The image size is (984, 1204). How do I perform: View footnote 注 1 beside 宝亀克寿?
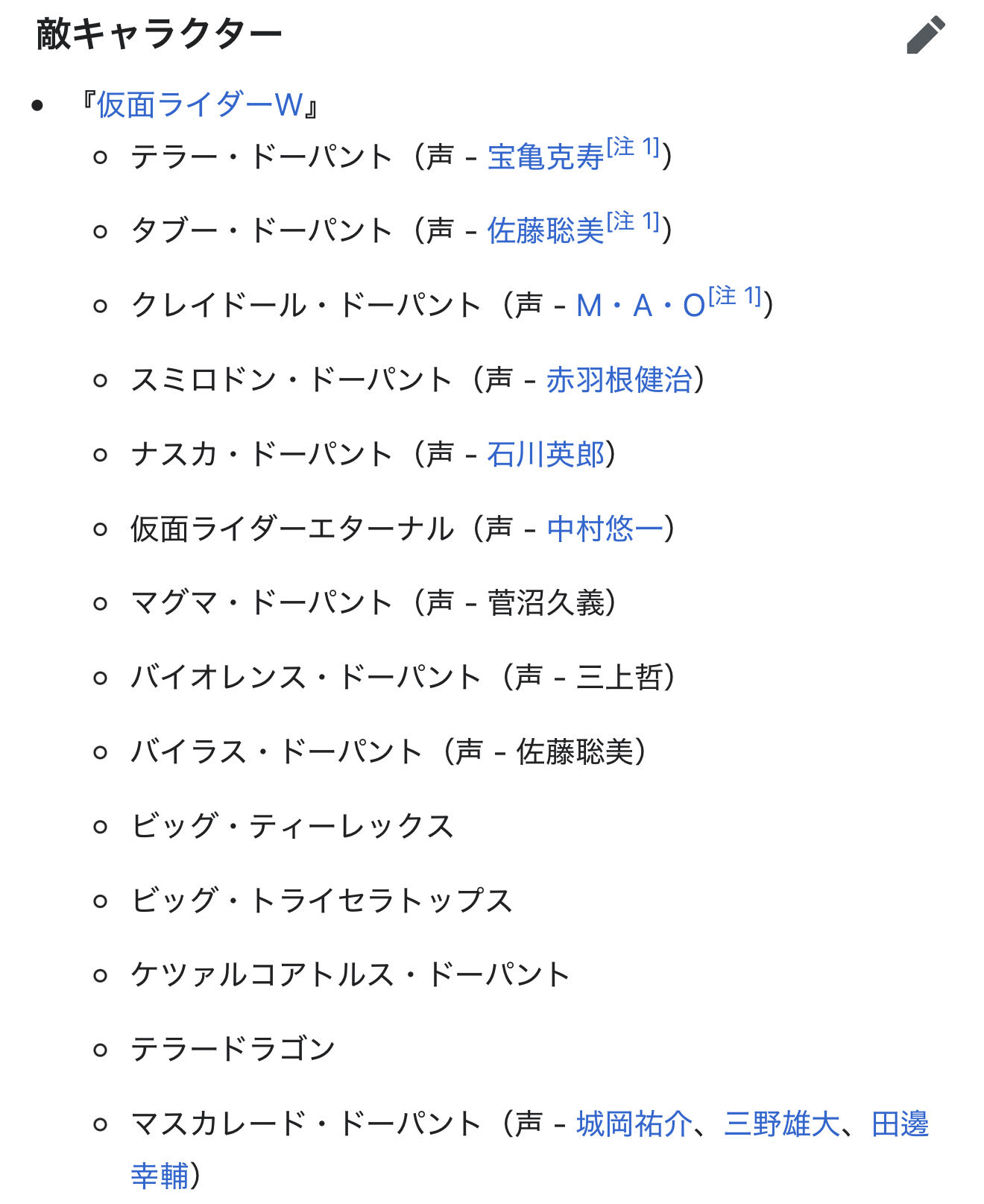(633, 147)
